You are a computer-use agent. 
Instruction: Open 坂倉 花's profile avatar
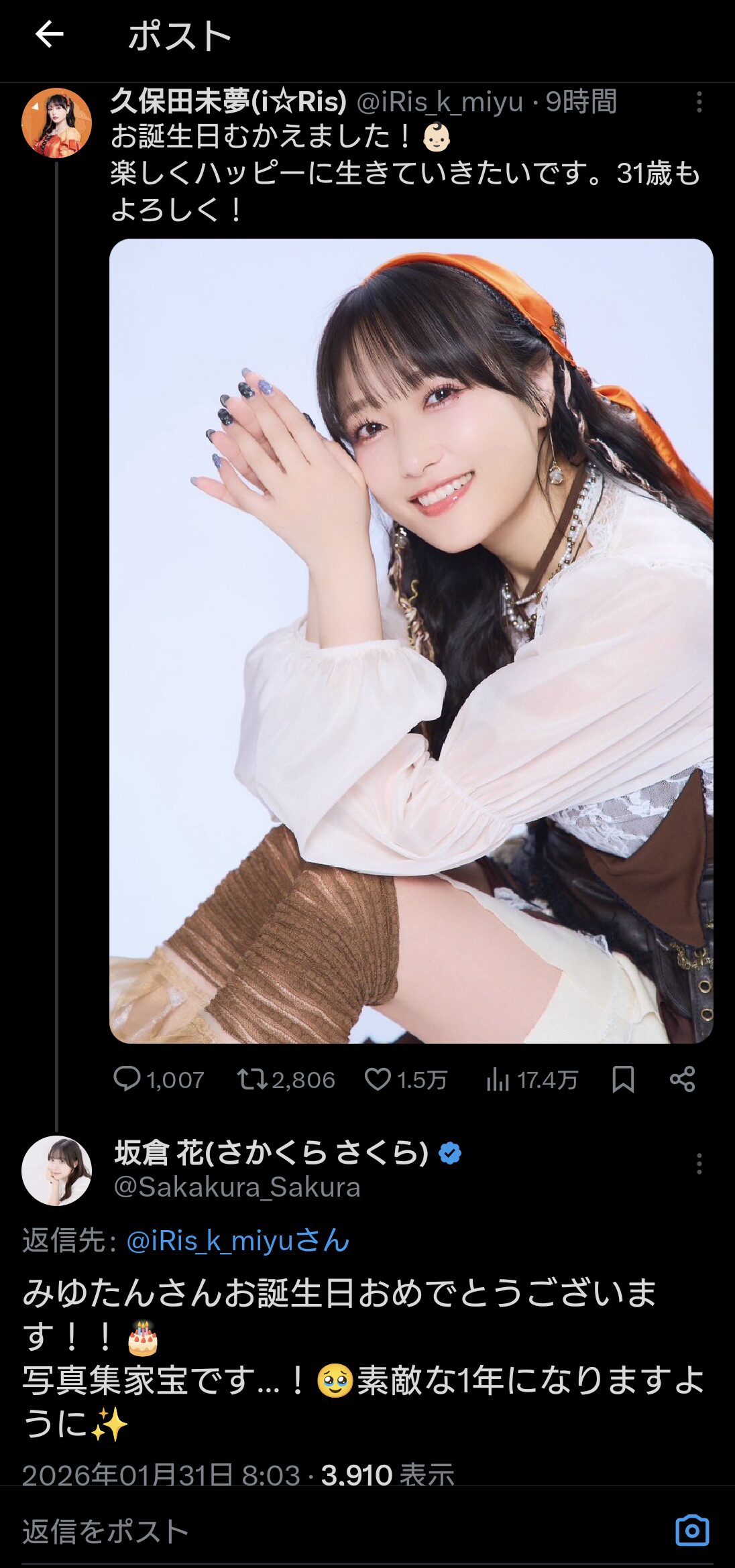pos(56,1170)
